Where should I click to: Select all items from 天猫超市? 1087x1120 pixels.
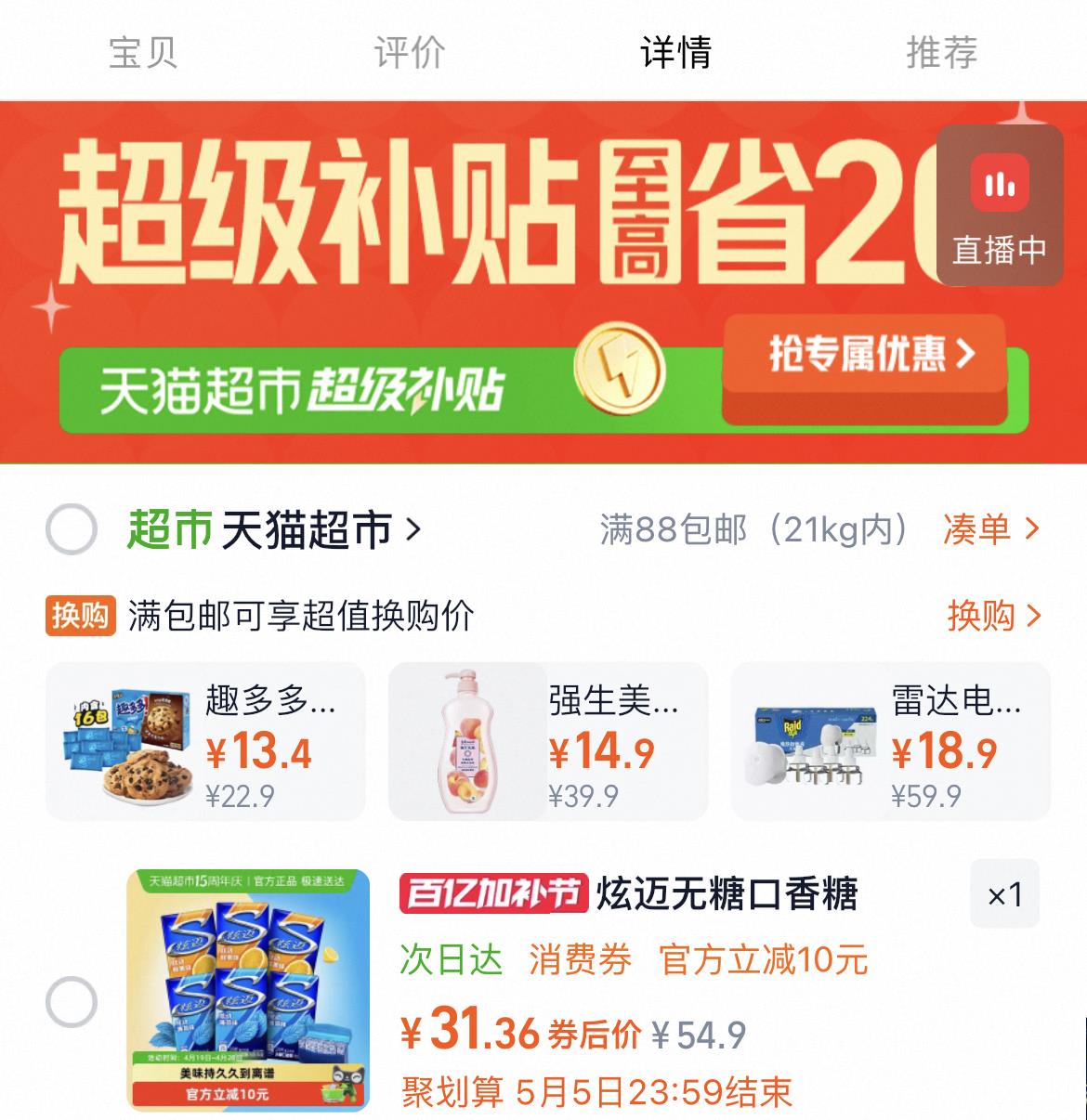click(x=72, y=529)
